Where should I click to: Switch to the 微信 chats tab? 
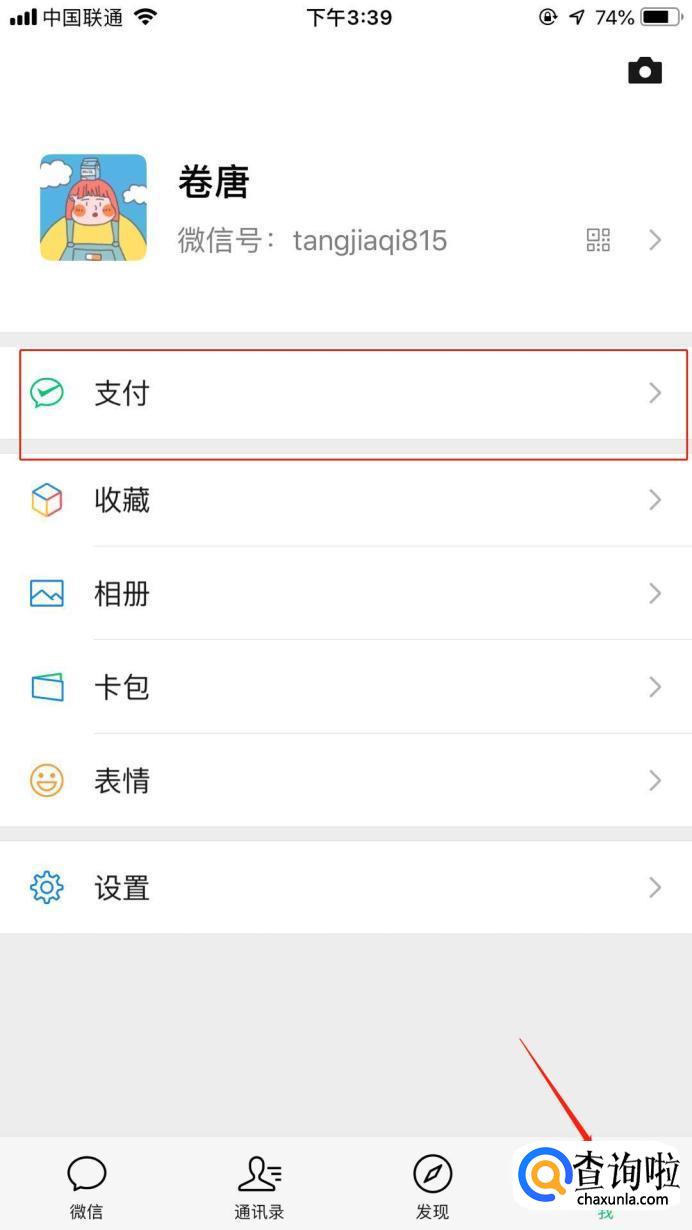pos(87,1187)
